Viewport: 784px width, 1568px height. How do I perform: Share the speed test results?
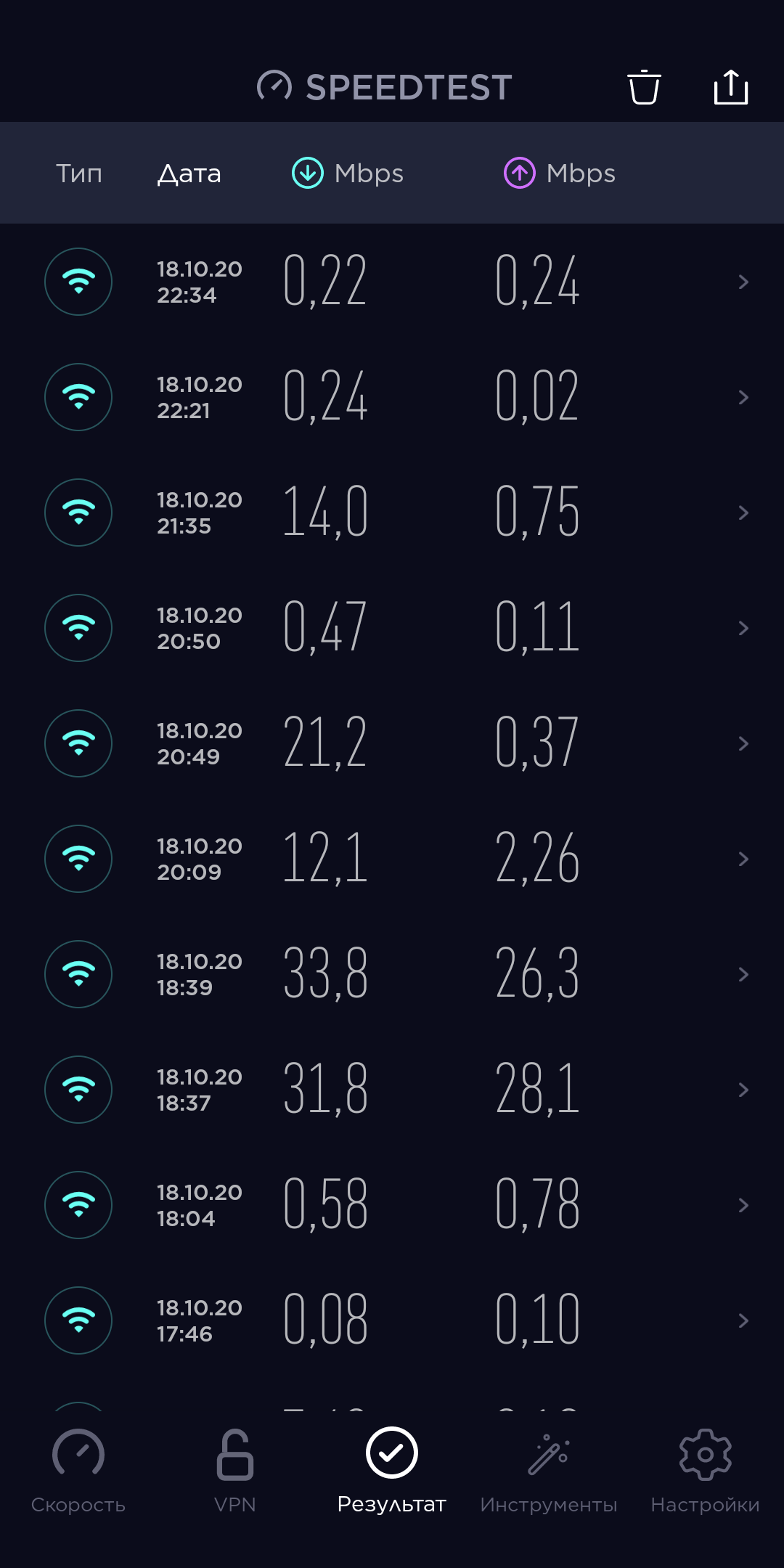click(x=730, y=88)
